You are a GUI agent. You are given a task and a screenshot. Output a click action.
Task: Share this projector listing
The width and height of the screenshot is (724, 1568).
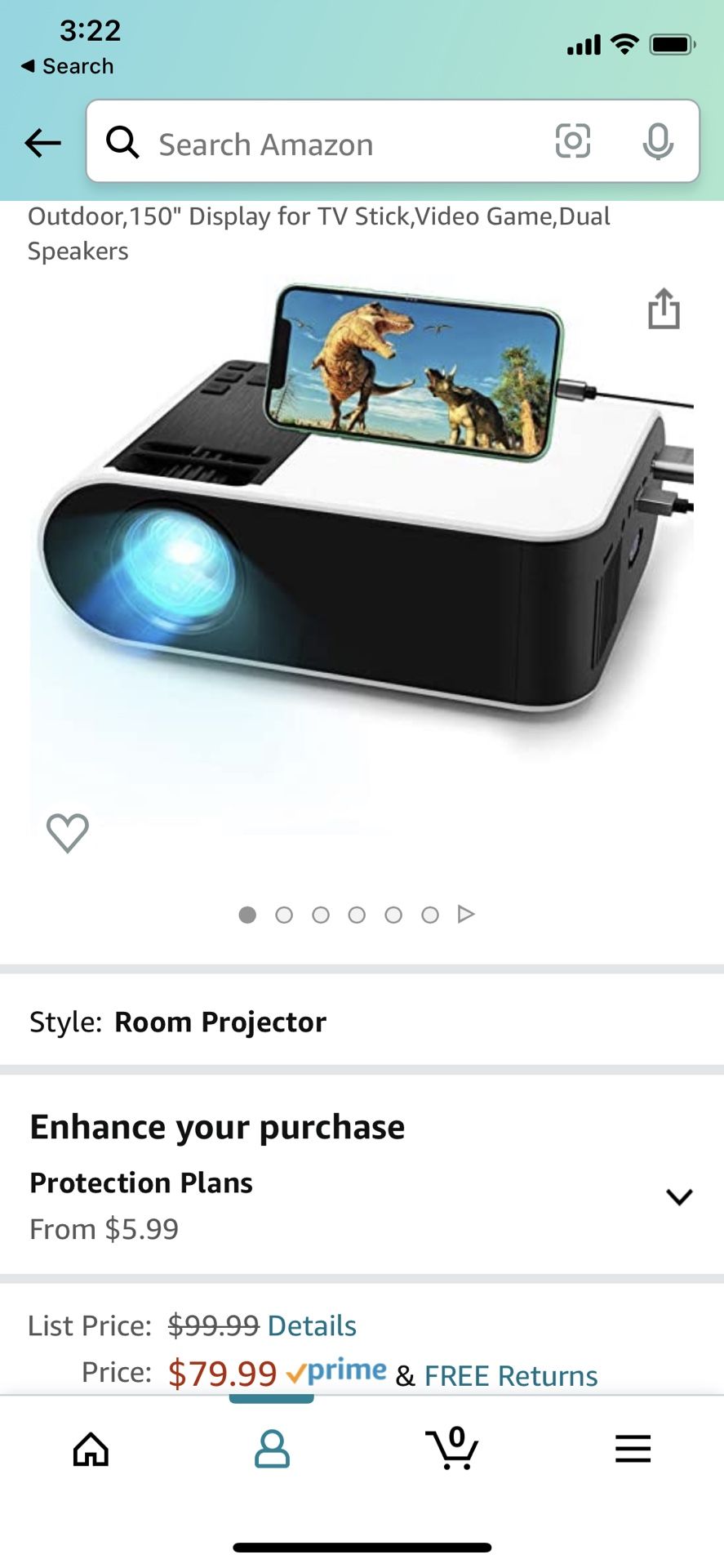(664, 309)
